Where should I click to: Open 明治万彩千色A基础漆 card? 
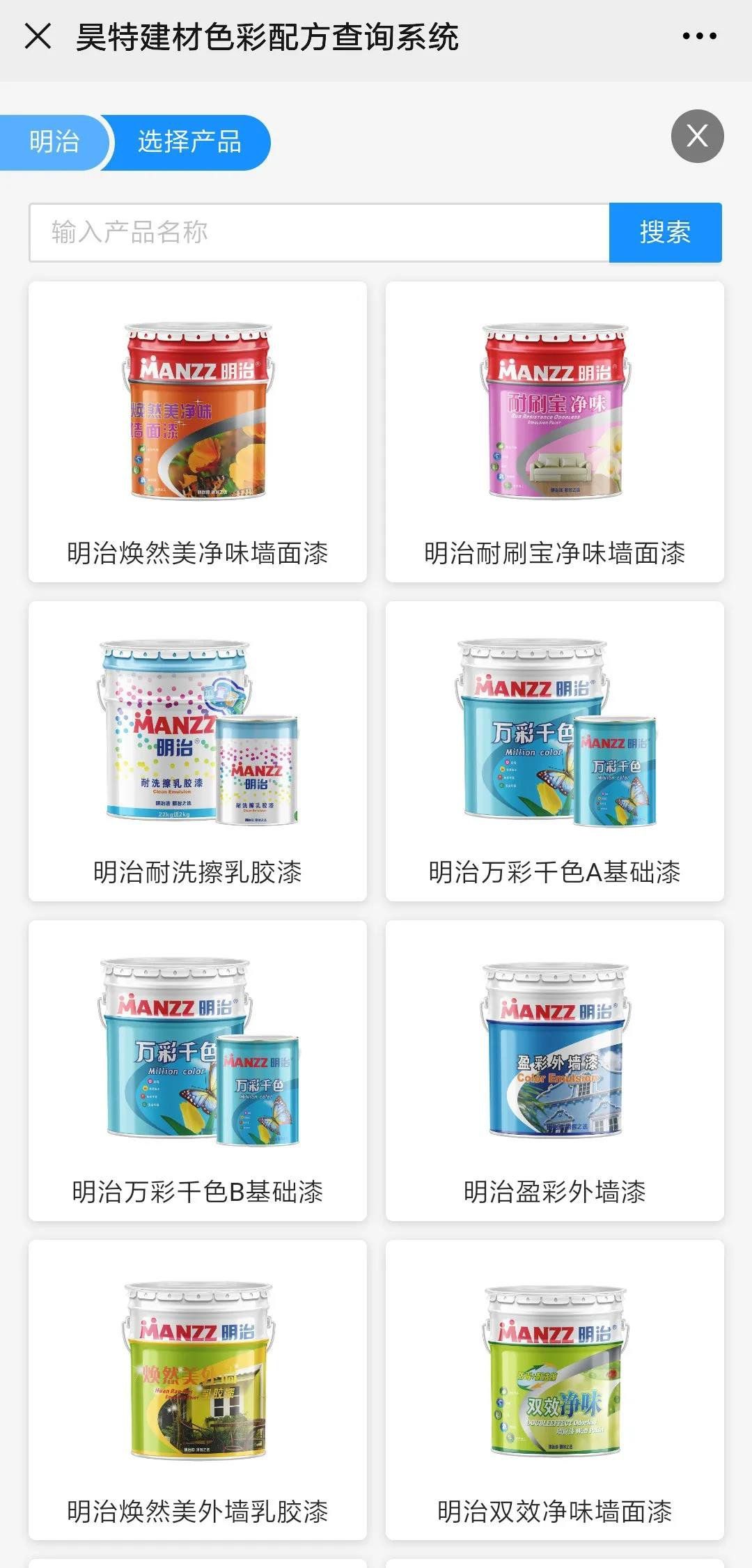click(555, 751)
